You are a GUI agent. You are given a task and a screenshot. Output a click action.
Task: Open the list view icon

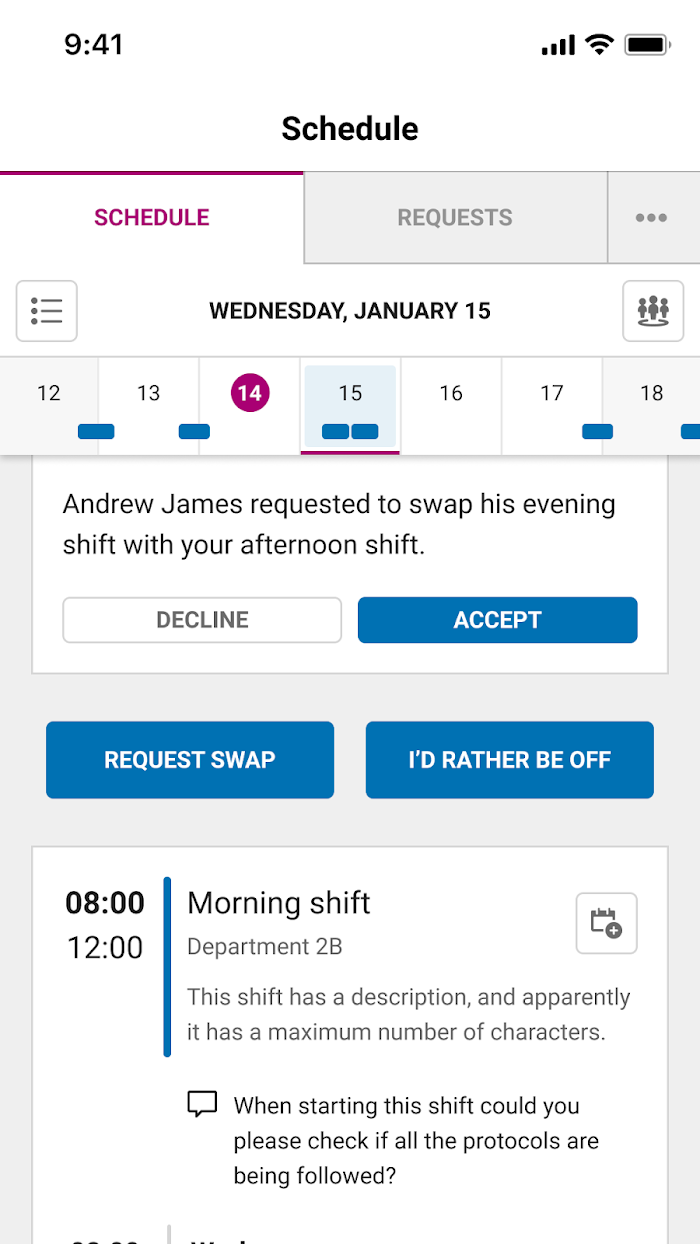point(47,311)
